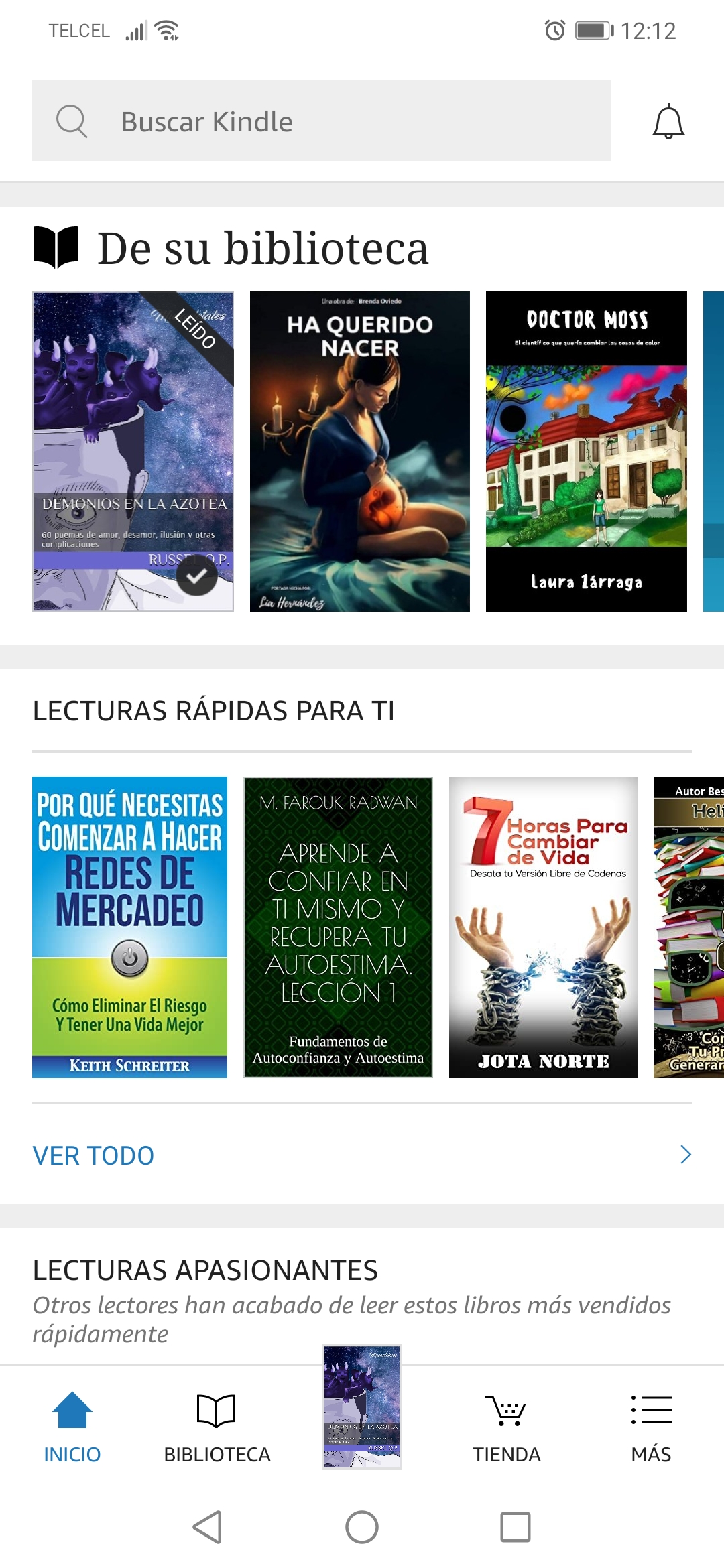Image resolution: width=724 pixels, height=1568 pixels.
Task: Tap the Ver Todo link
Action: tap(94, 1155)
